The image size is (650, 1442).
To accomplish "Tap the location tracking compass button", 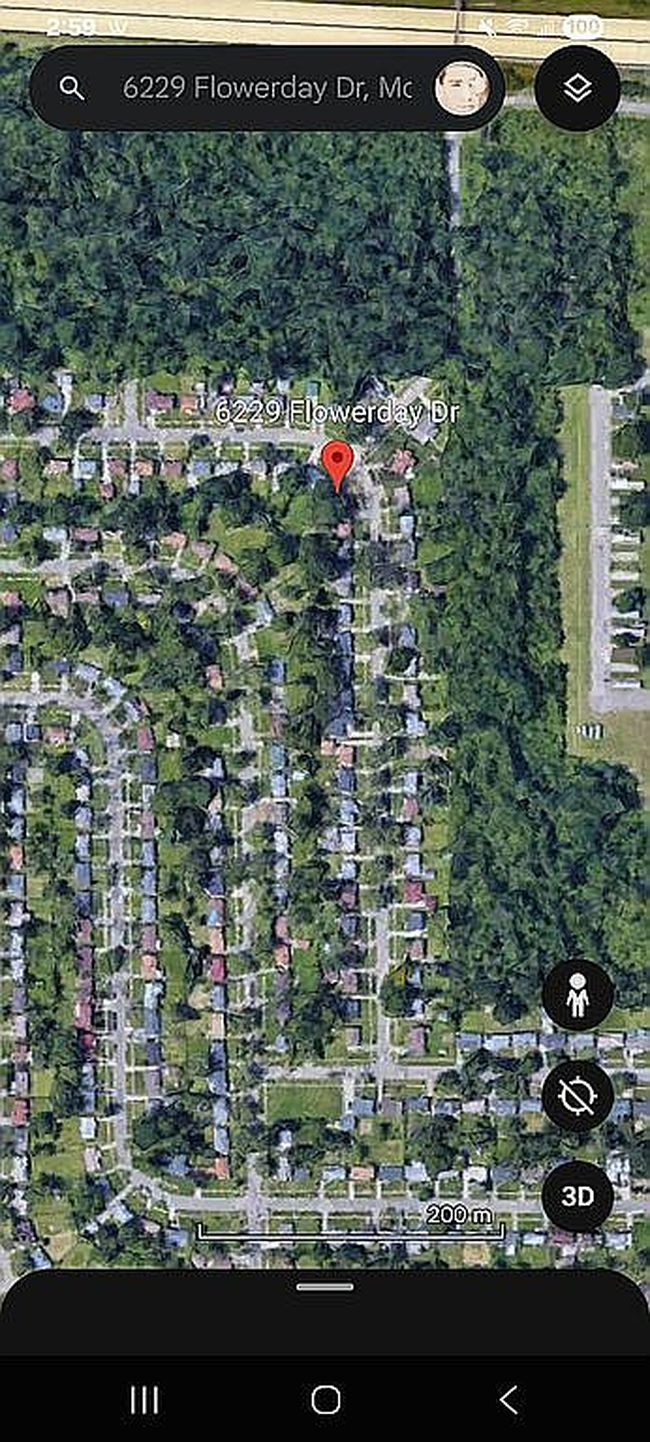I will [x=577, y=1096].
